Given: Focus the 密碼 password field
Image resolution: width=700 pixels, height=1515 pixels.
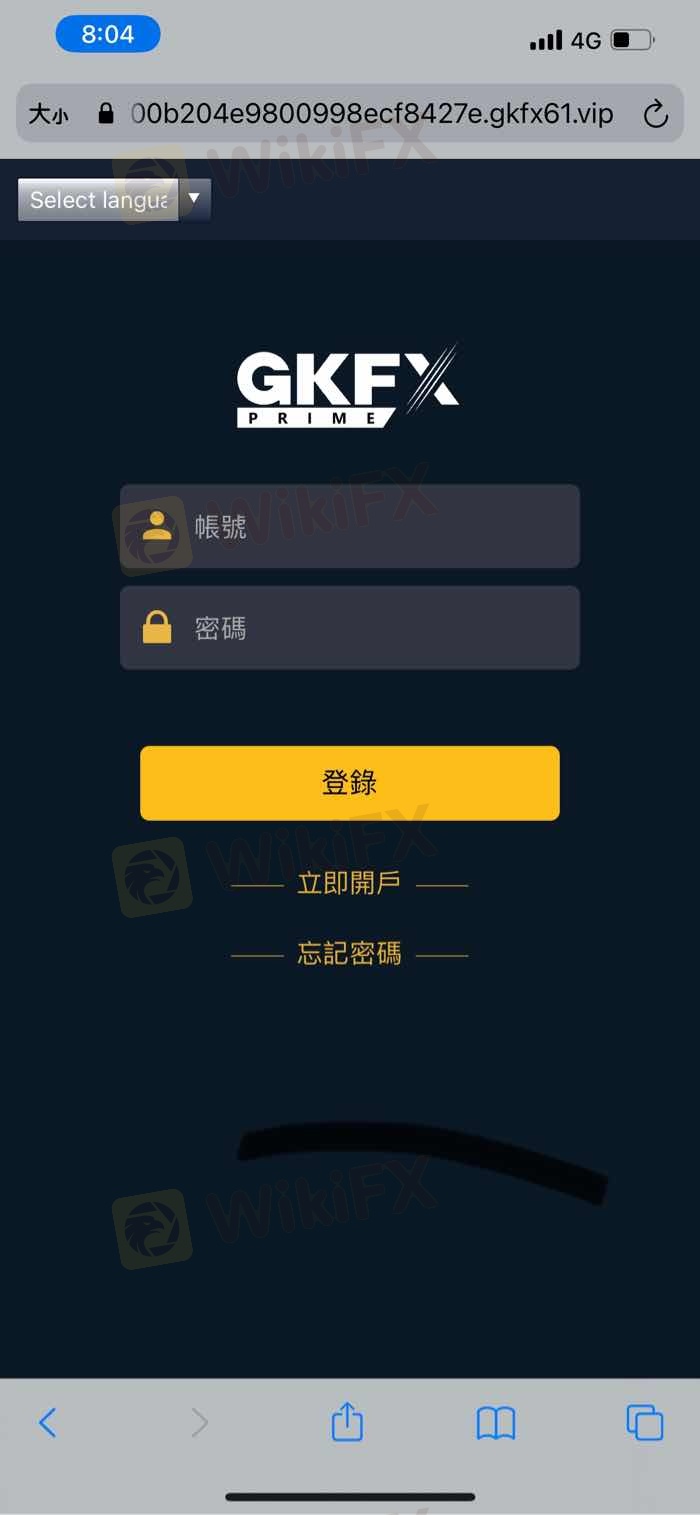Looking at the screenshot, I should click(x=350, y=628).
